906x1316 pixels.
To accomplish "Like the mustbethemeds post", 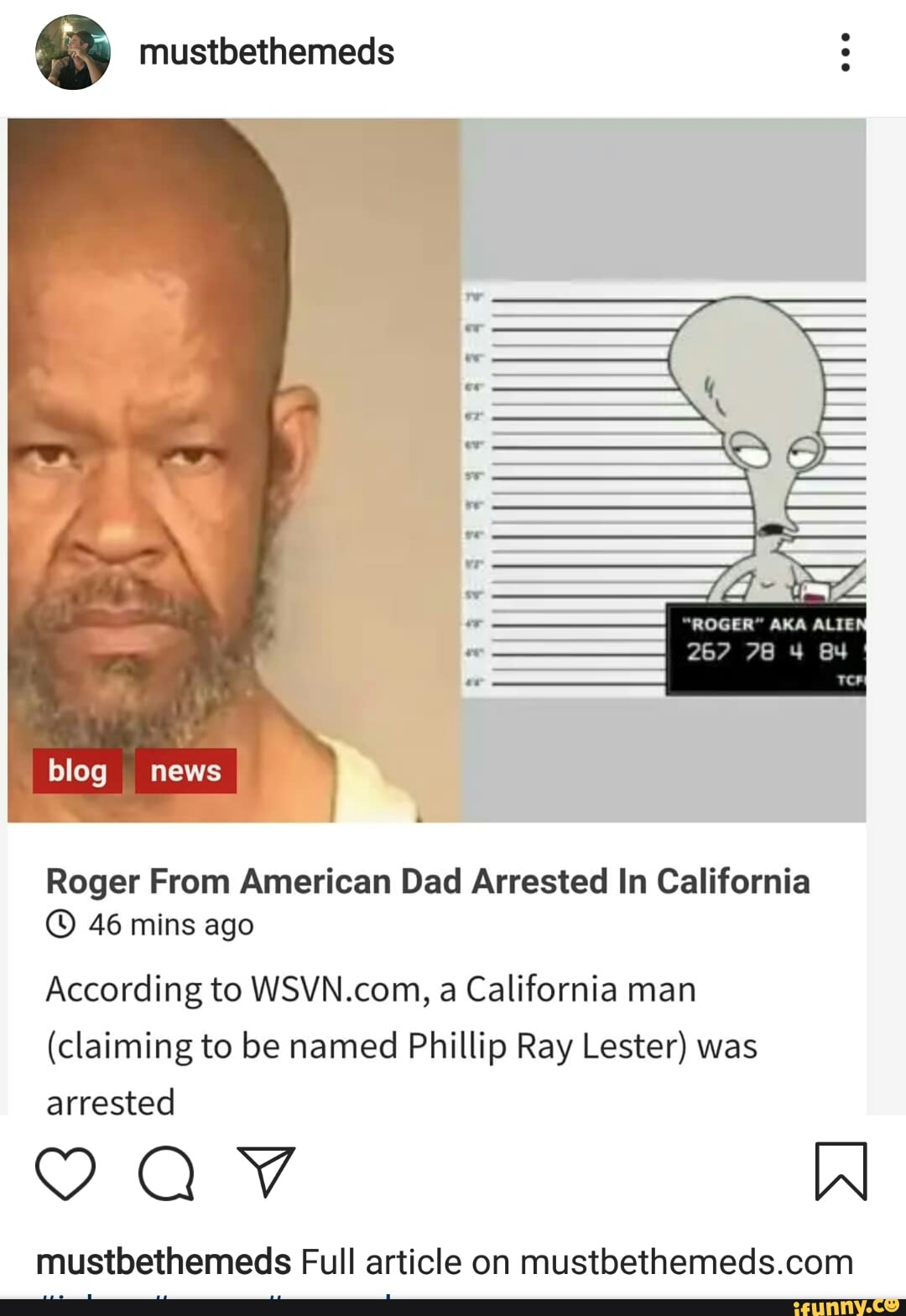I will 65,1172.
